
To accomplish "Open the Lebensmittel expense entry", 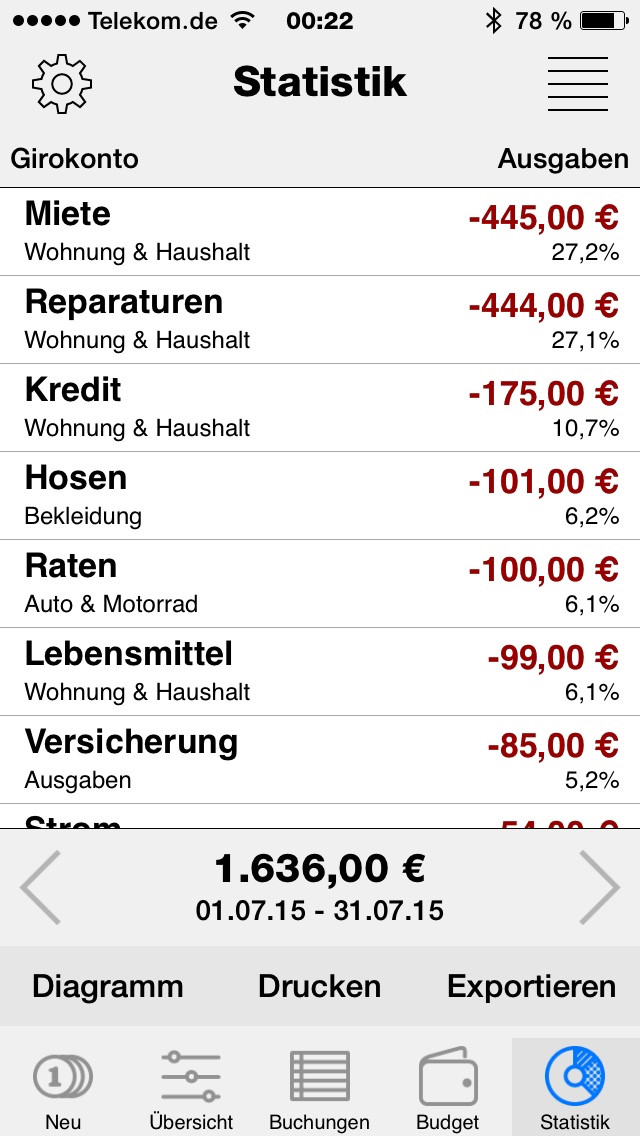I will pos(320,672).
